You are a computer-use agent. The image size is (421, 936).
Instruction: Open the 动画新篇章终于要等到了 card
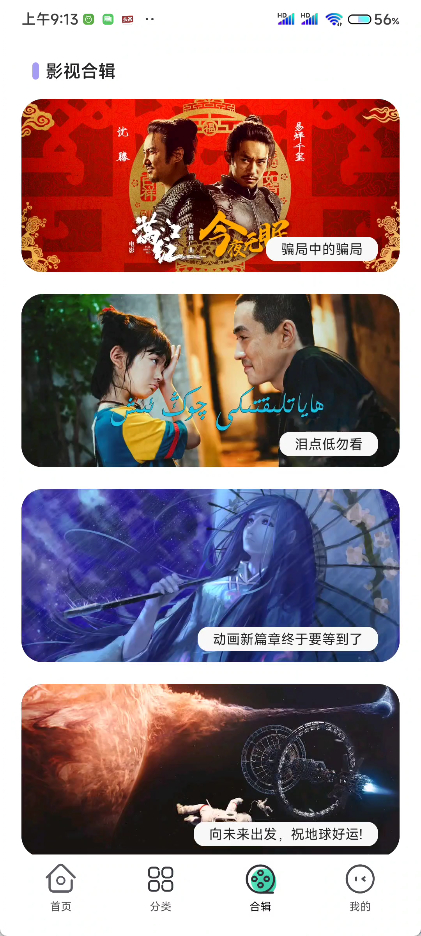210,575
